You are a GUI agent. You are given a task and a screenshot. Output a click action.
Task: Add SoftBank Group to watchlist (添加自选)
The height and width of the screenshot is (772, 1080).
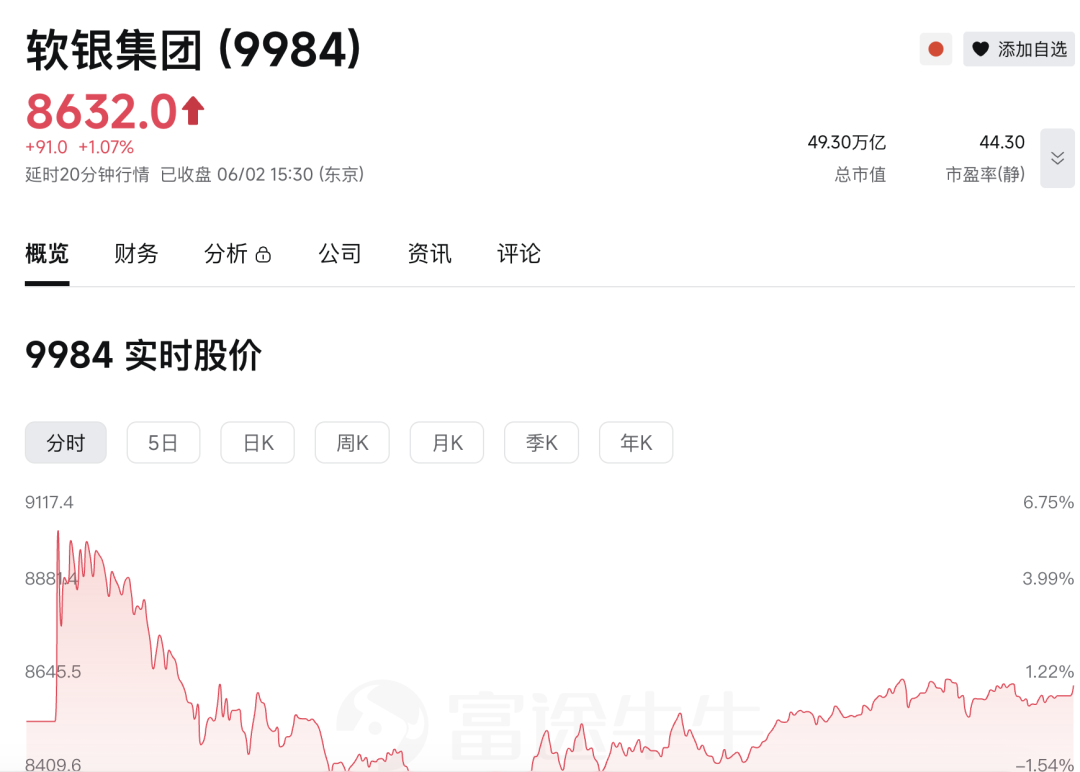click(x=1021, y=49)
